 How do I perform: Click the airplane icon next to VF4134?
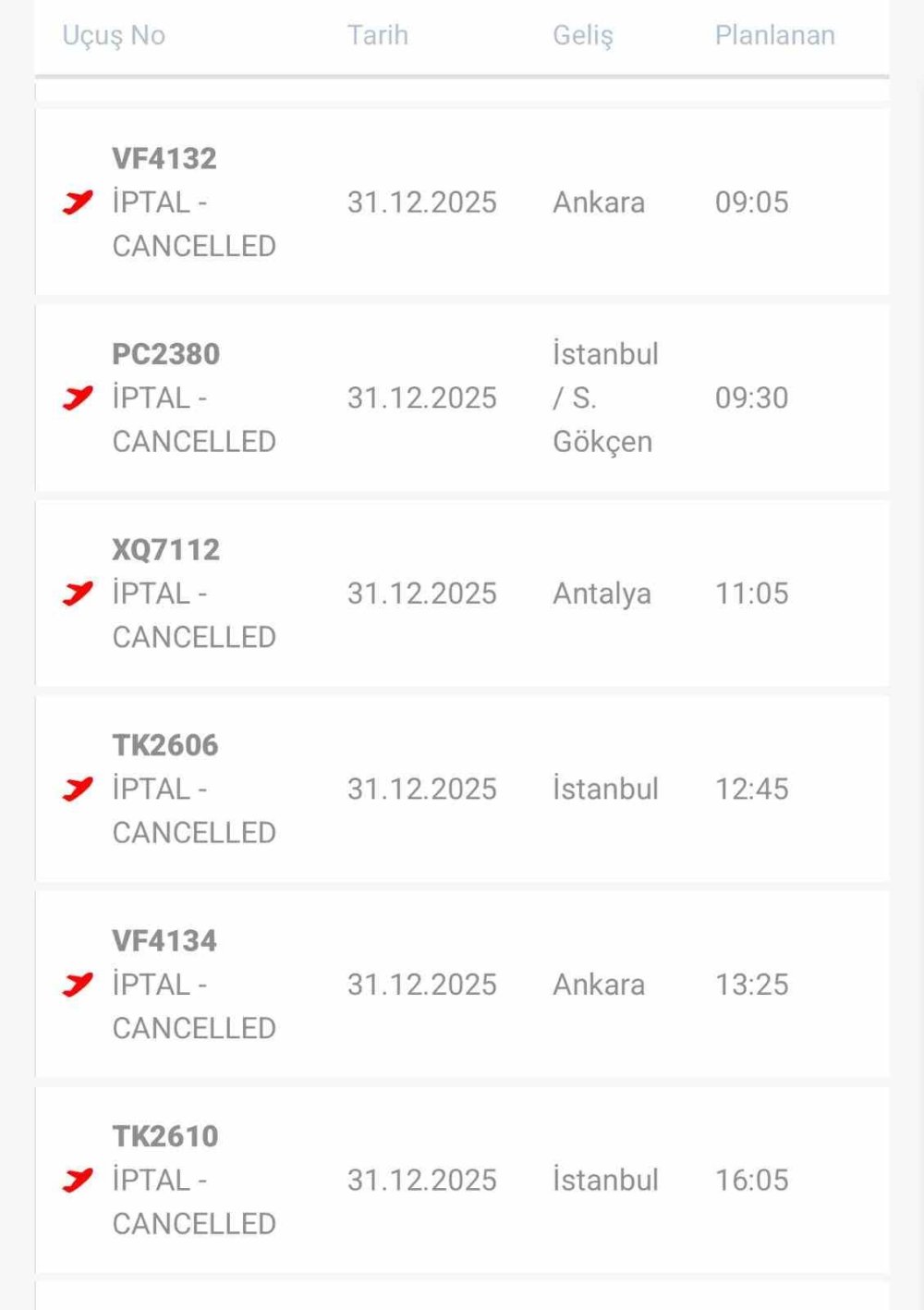[x=78, y=984]
